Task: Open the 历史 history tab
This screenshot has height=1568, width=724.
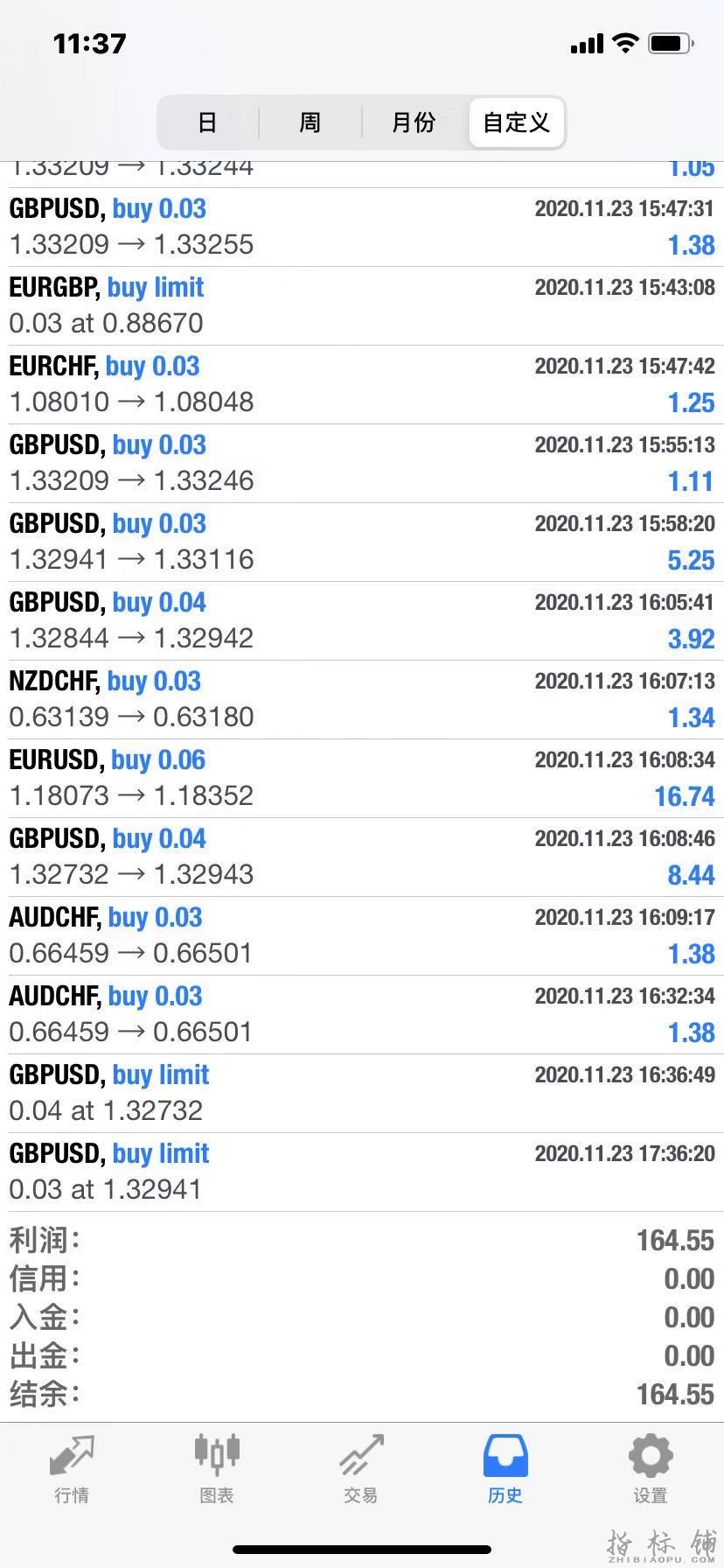Action: (505, 1470)
